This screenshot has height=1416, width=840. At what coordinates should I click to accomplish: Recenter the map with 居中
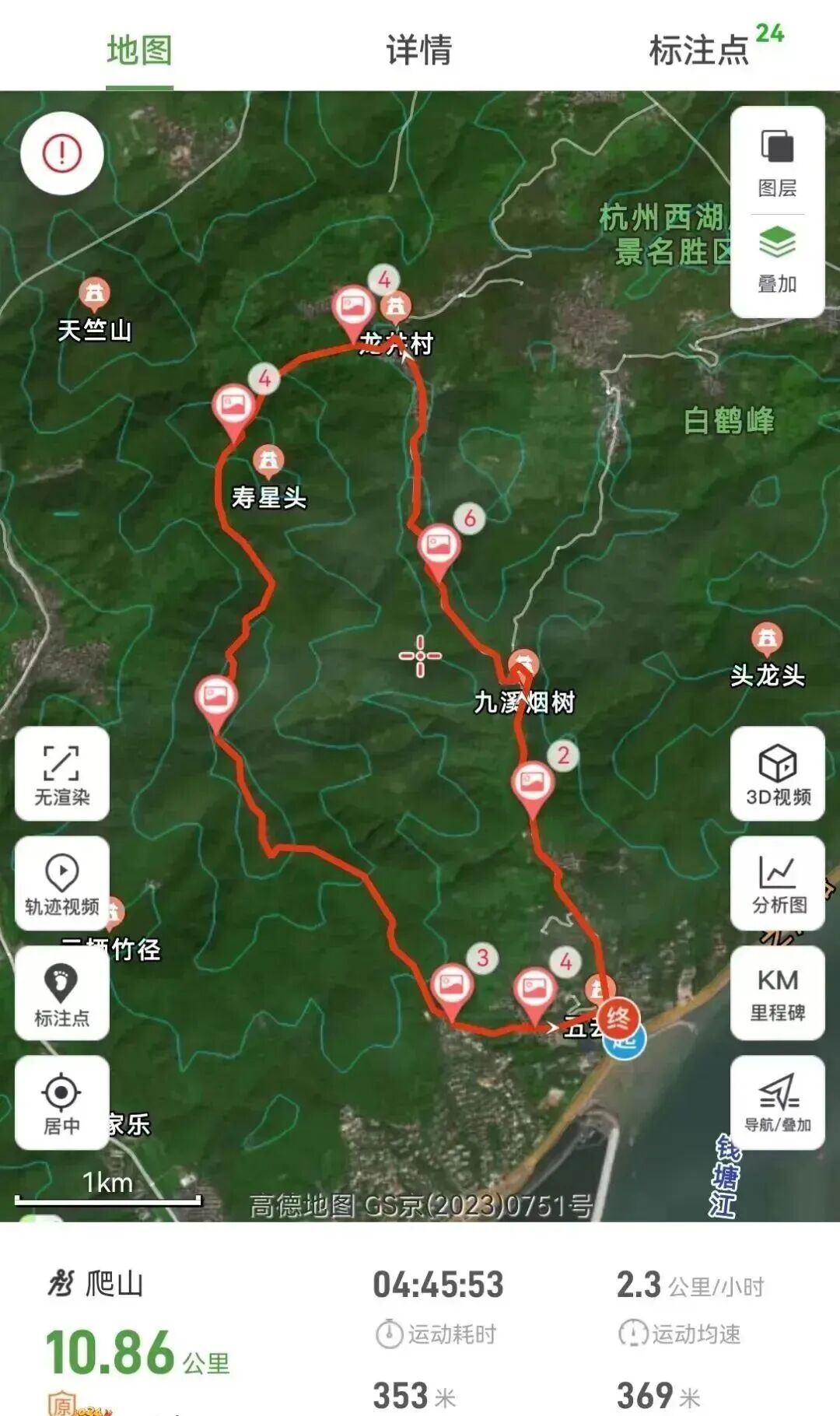[61, 1102]
